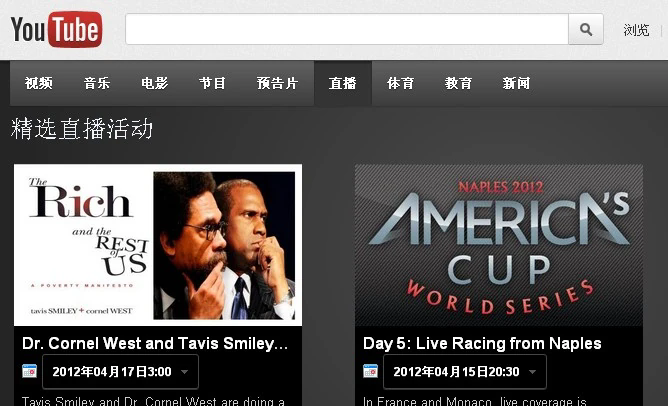Switch to the 音乐 tab

point(97,84)
